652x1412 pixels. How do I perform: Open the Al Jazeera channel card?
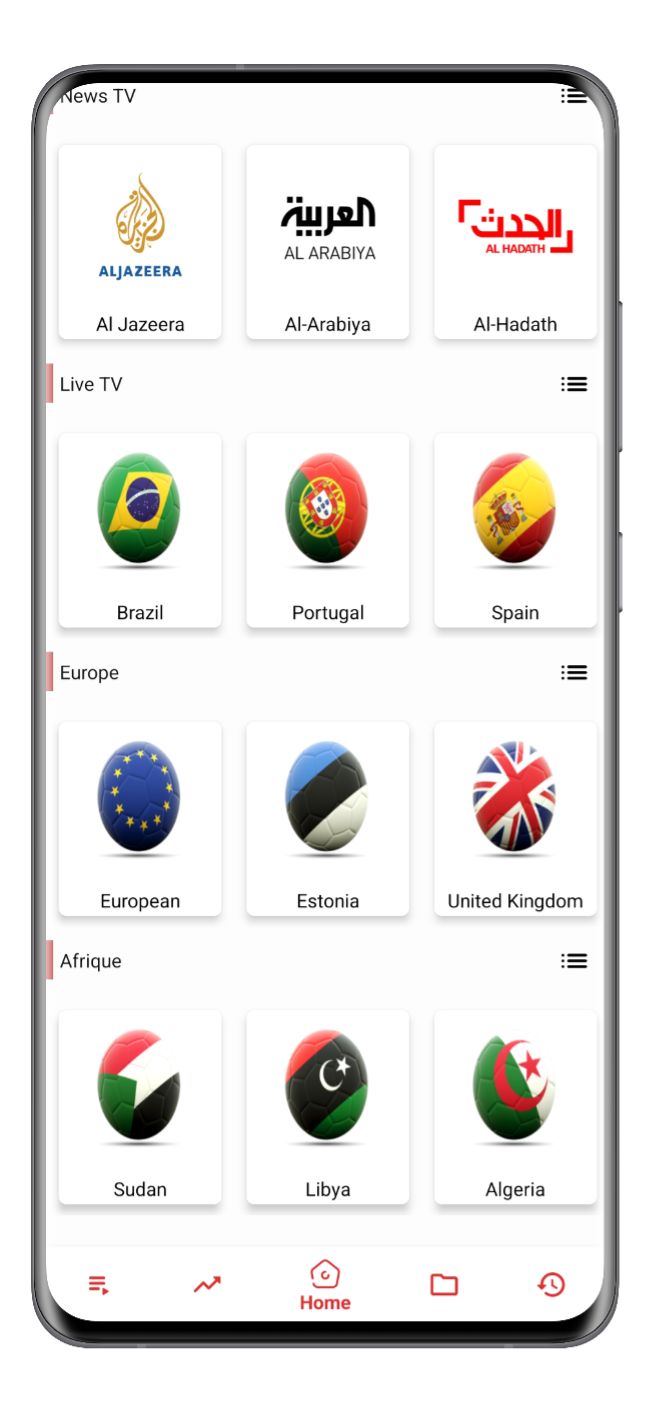tap(140, 242)
